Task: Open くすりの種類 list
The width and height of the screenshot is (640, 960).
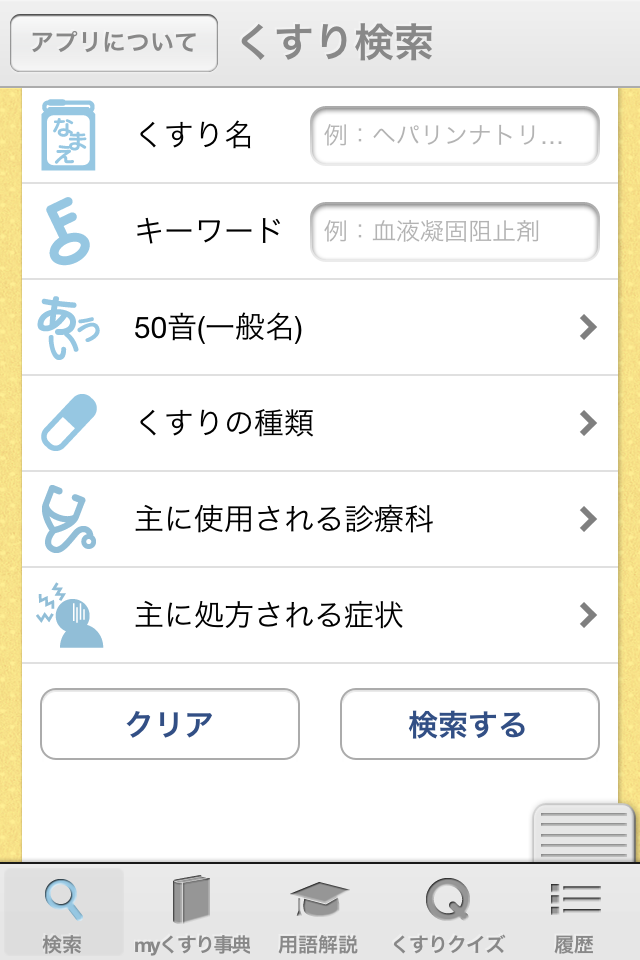Action: click(x=320, y=423)
